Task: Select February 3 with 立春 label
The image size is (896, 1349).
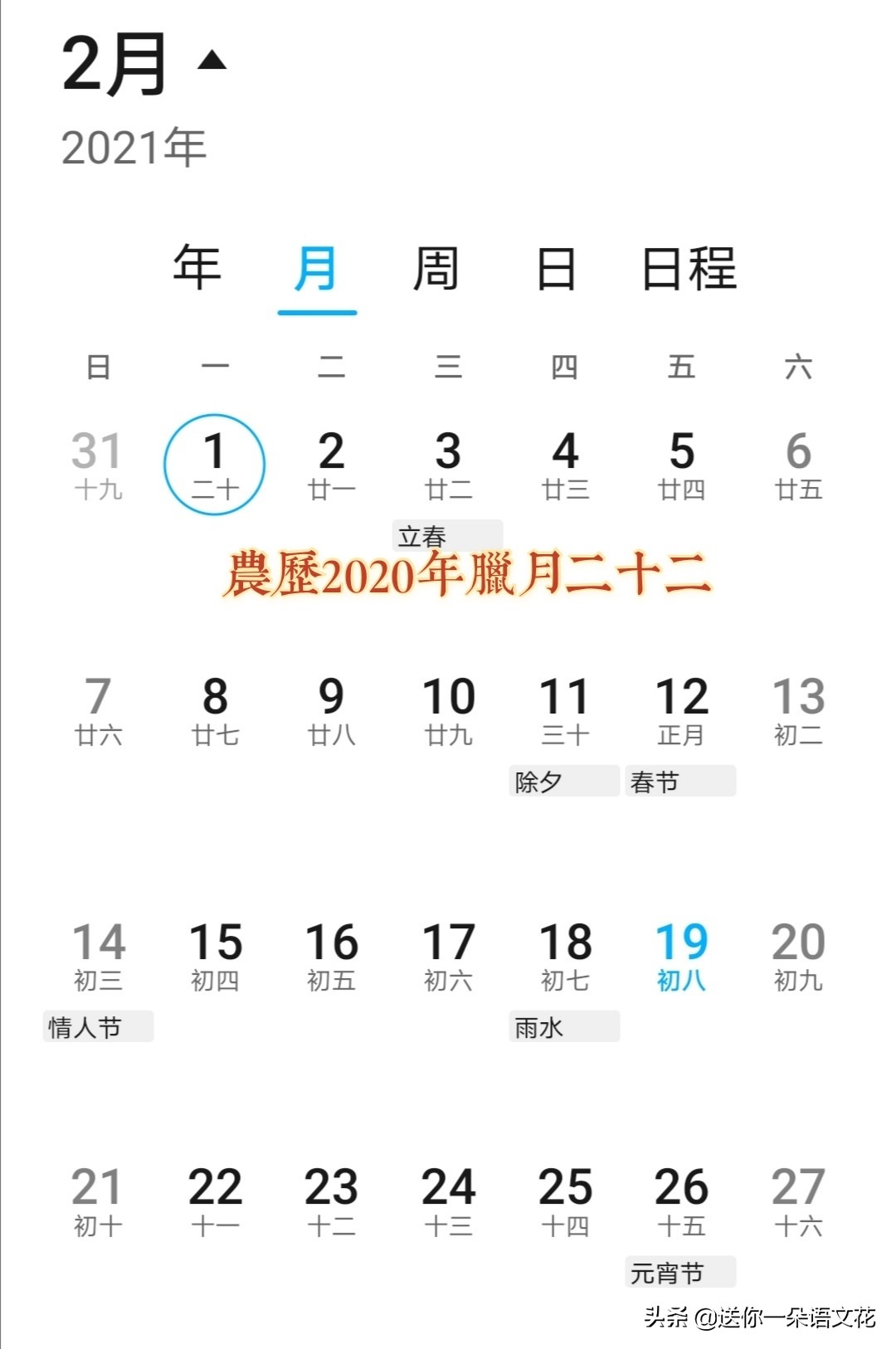Action: point(448,465)
